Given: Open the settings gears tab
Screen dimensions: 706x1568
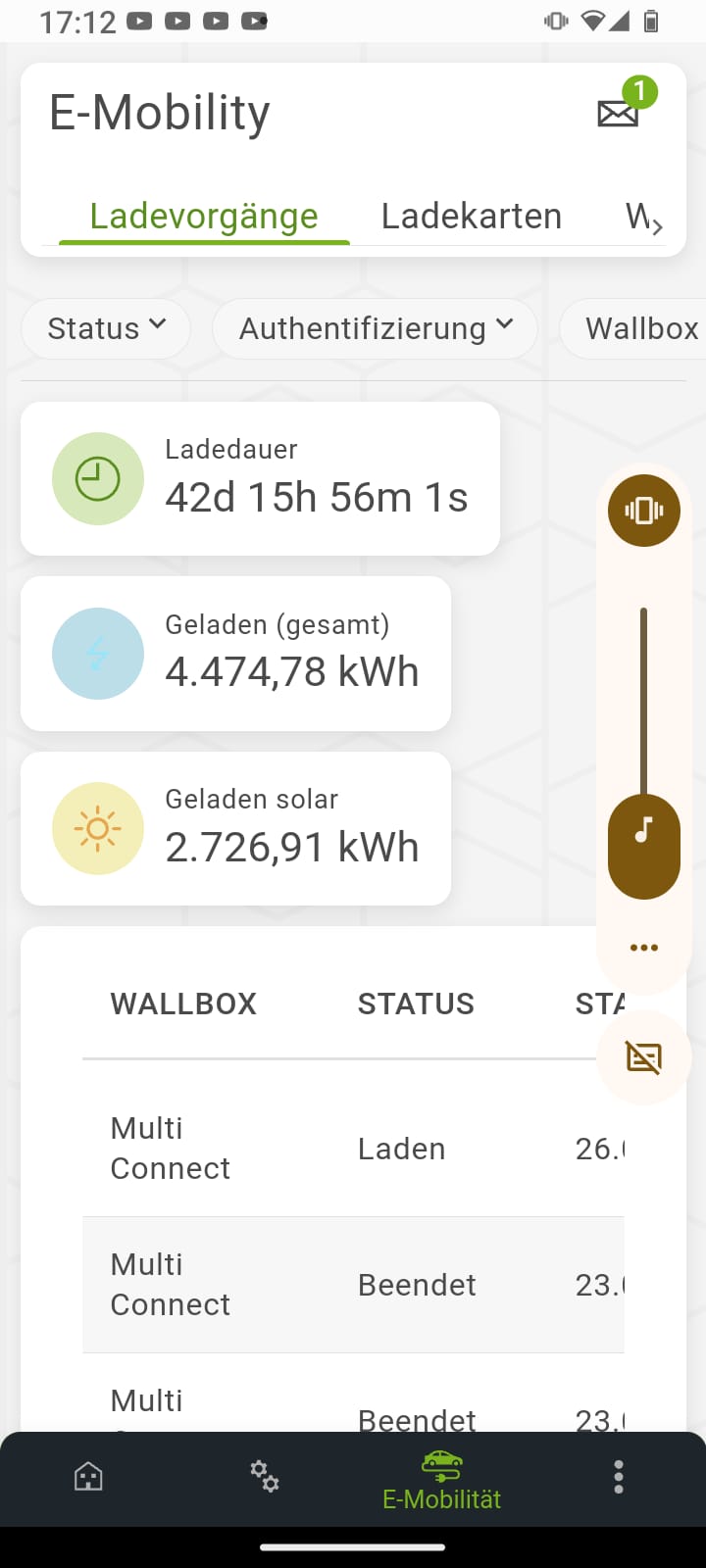Looking at the screenshot, I should (265, 1476).
